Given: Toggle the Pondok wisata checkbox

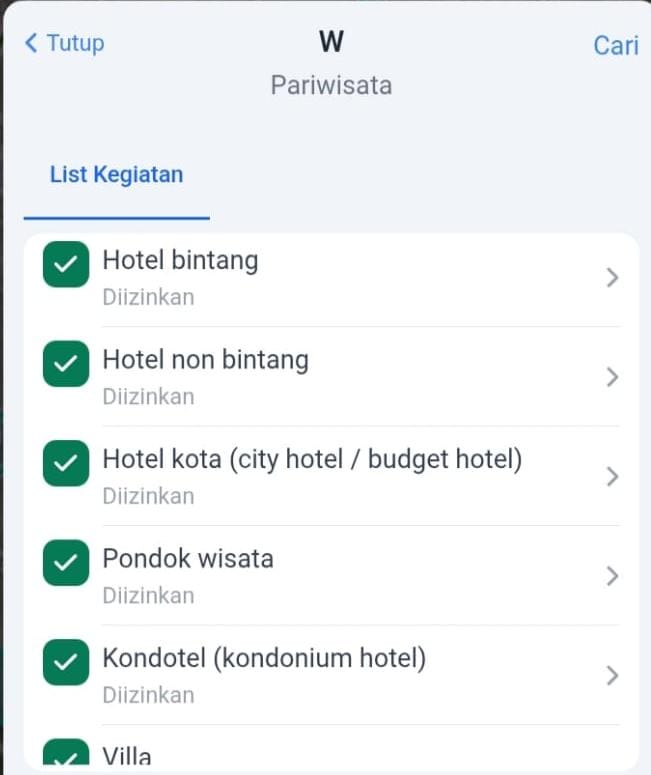Looking at the screenshot, I should 66,563.
